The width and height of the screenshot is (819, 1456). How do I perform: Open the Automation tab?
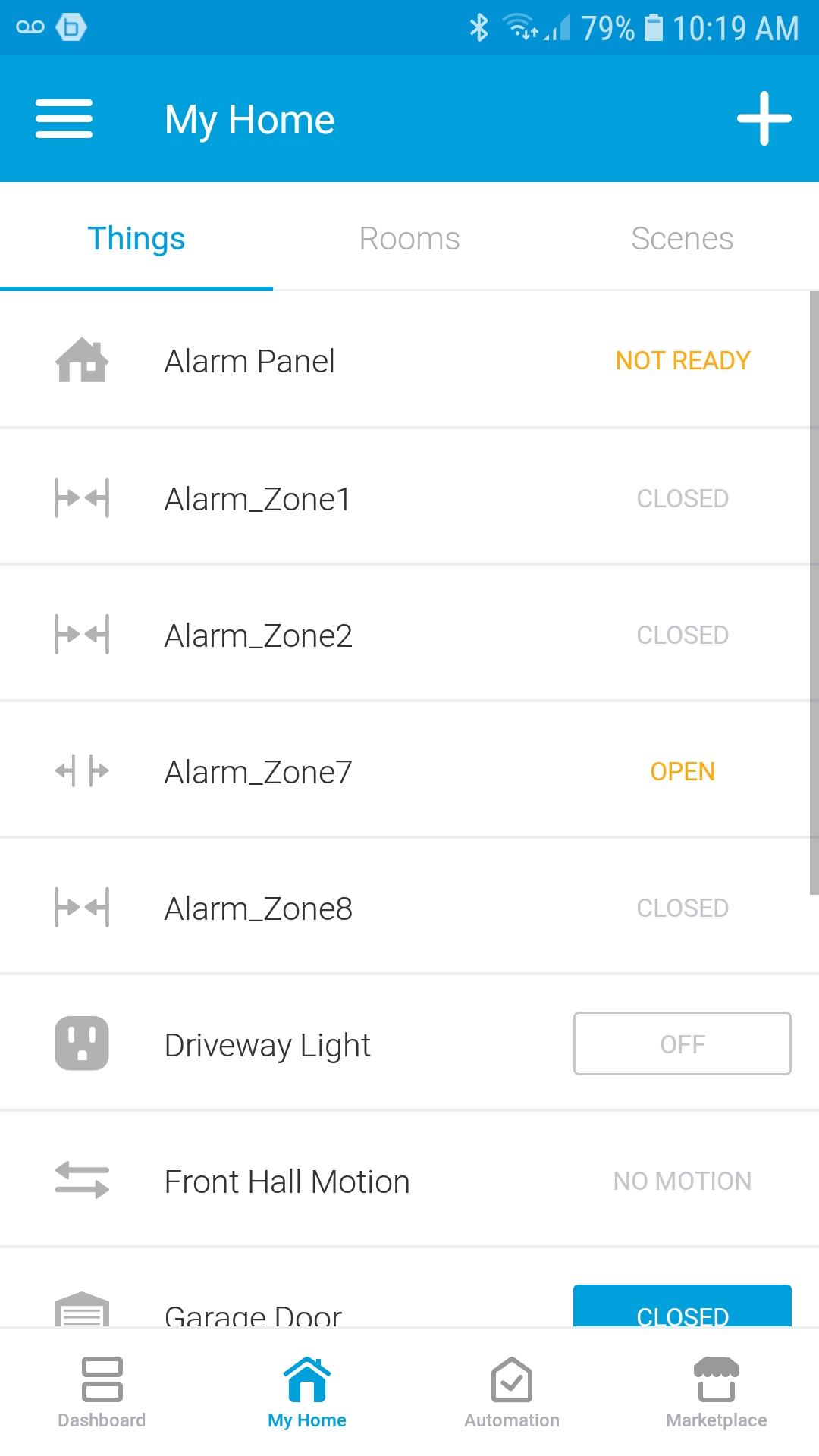[512, 1392]
